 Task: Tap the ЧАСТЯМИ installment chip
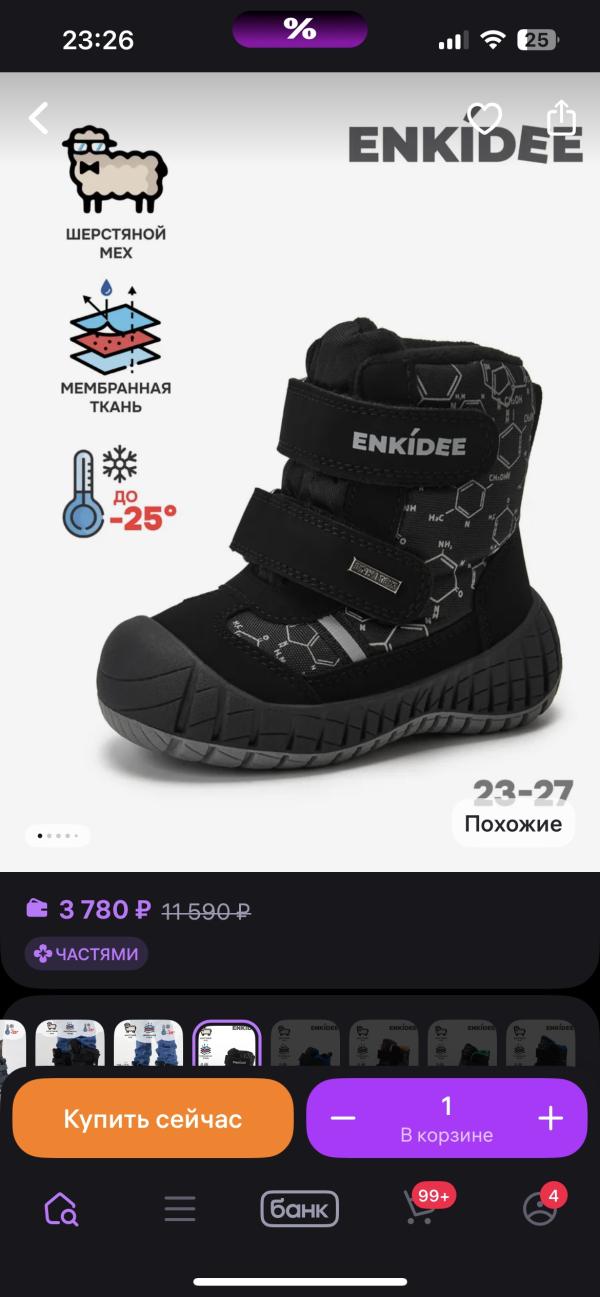pos(87,954)
